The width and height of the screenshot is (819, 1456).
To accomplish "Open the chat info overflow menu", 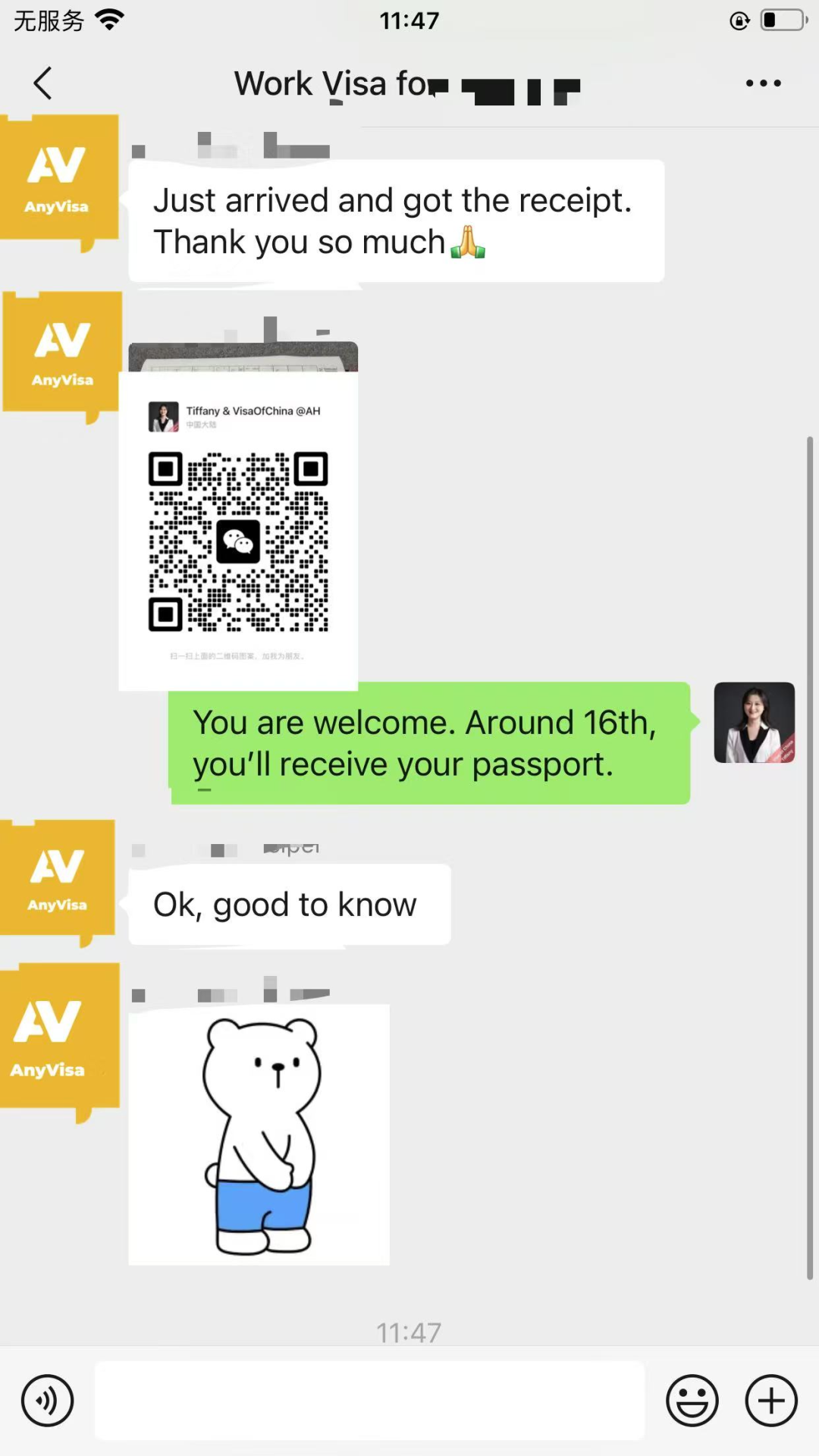I will pos(763,83).
